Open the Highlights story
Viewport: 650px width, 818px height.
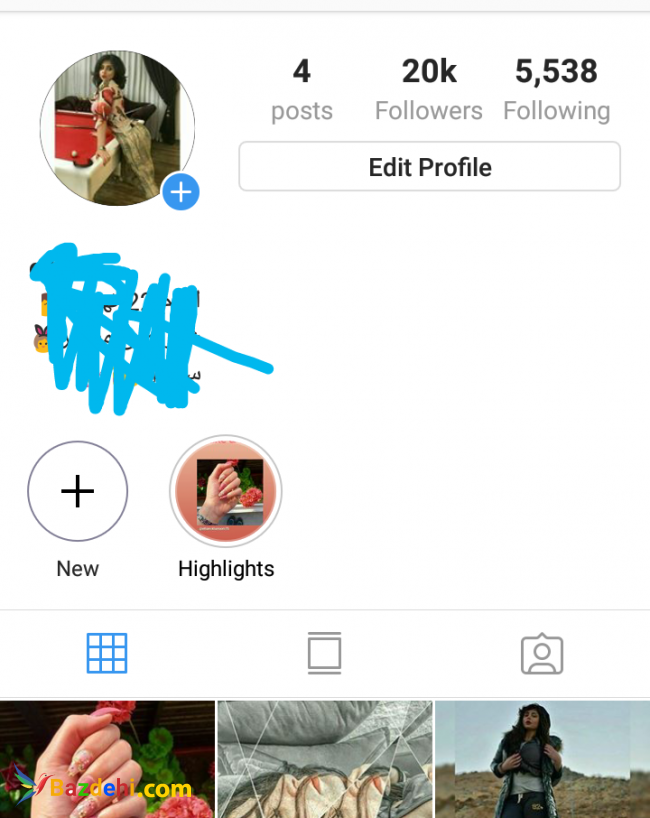[x=226, y=491]
